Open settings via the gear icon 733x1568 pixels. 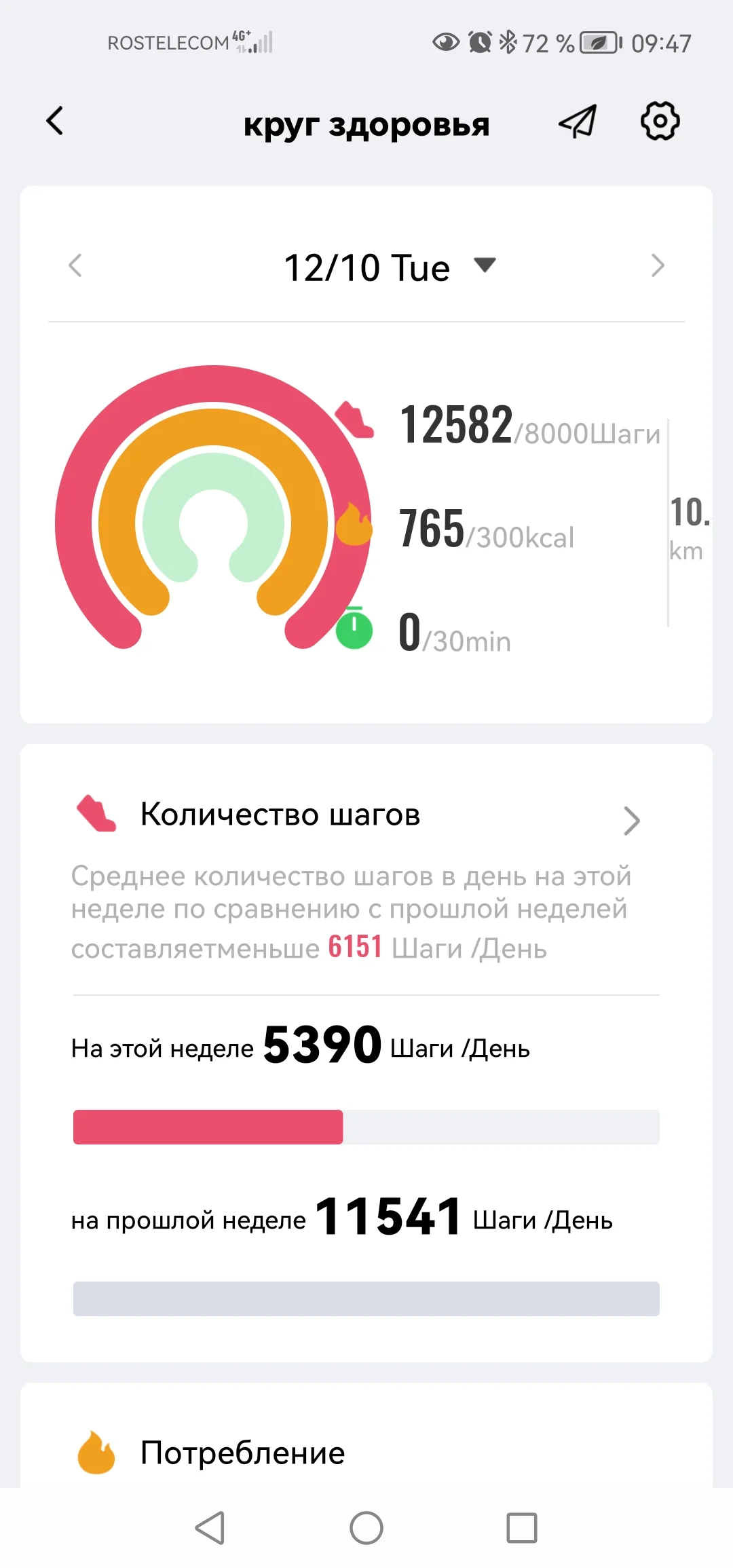658,122
